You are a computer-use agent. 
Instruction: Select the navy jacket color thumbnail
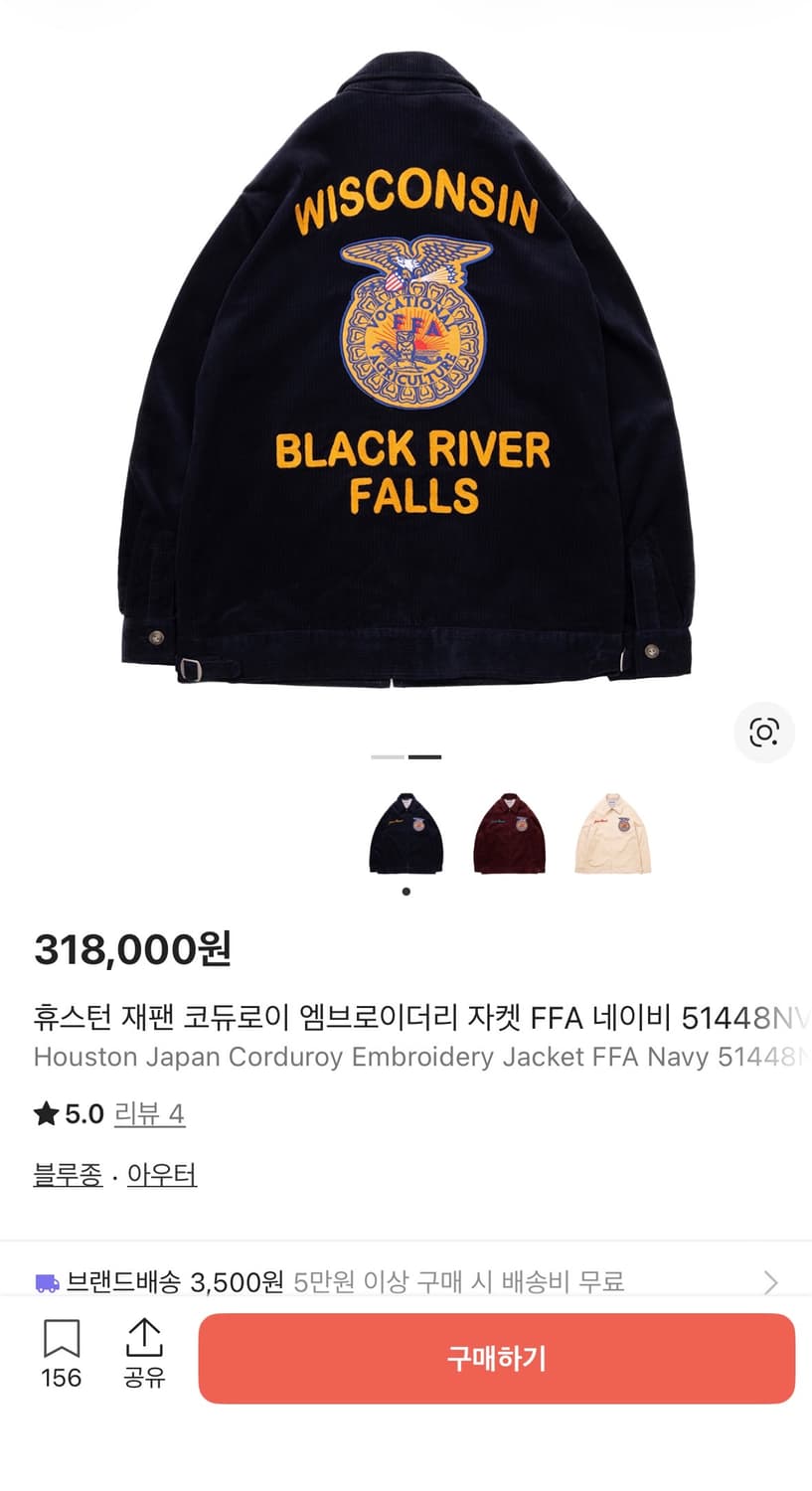(x=405, y=835)
